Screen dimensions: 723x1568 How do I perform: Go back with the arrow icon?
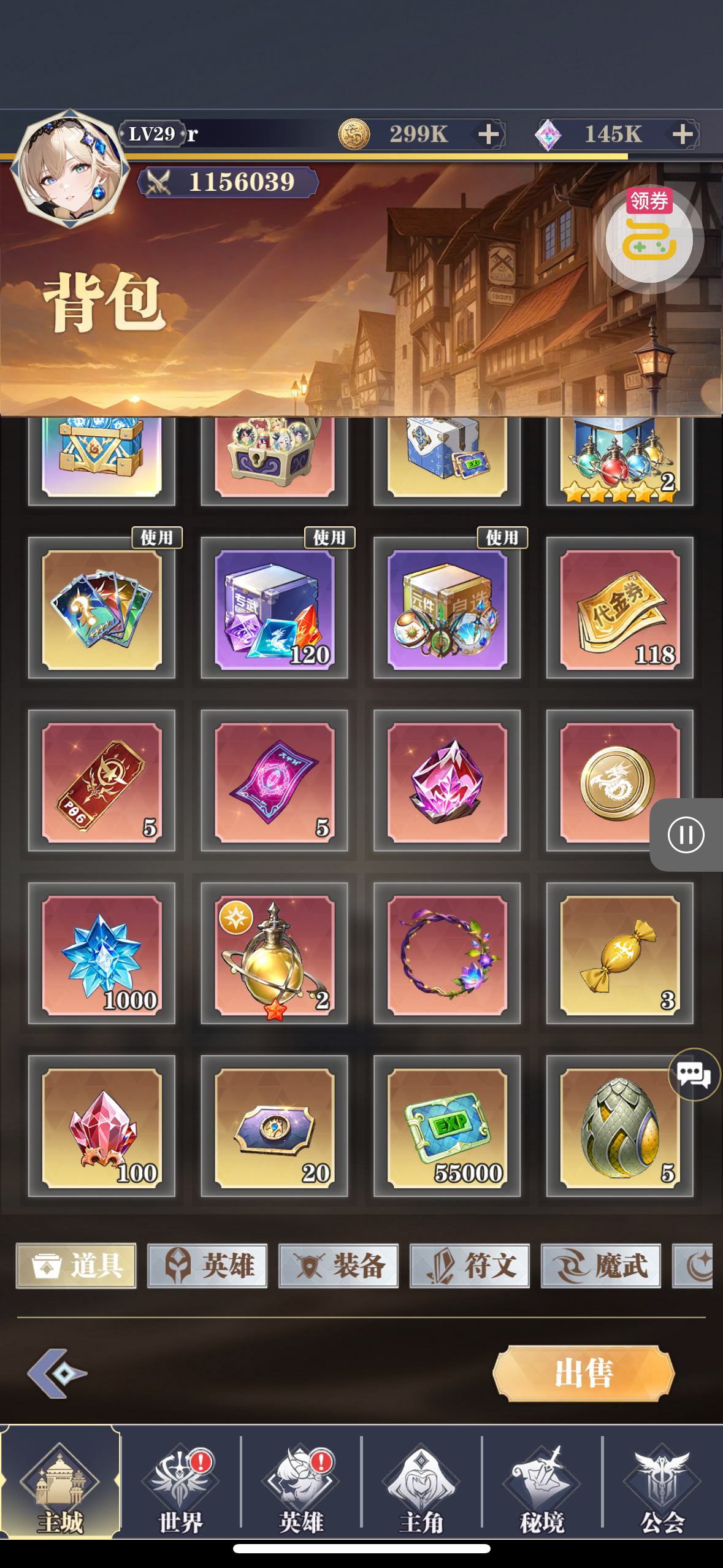[x=57, y=1374]
